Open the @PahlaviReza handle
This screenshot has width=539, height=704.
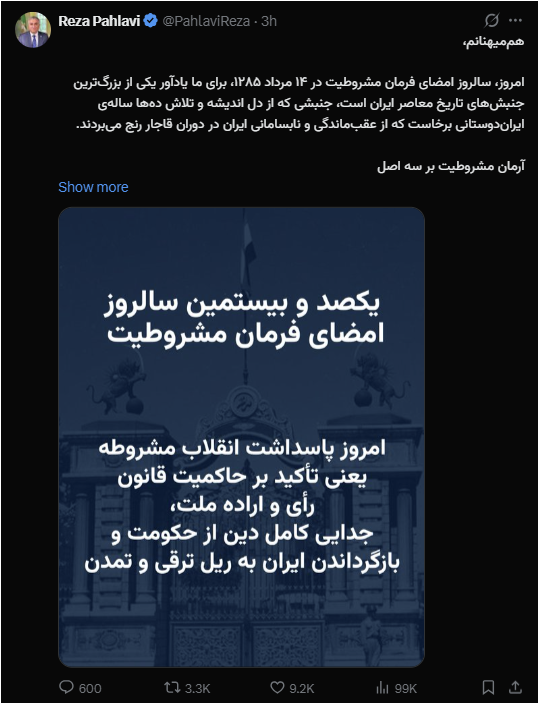(206, 21)
